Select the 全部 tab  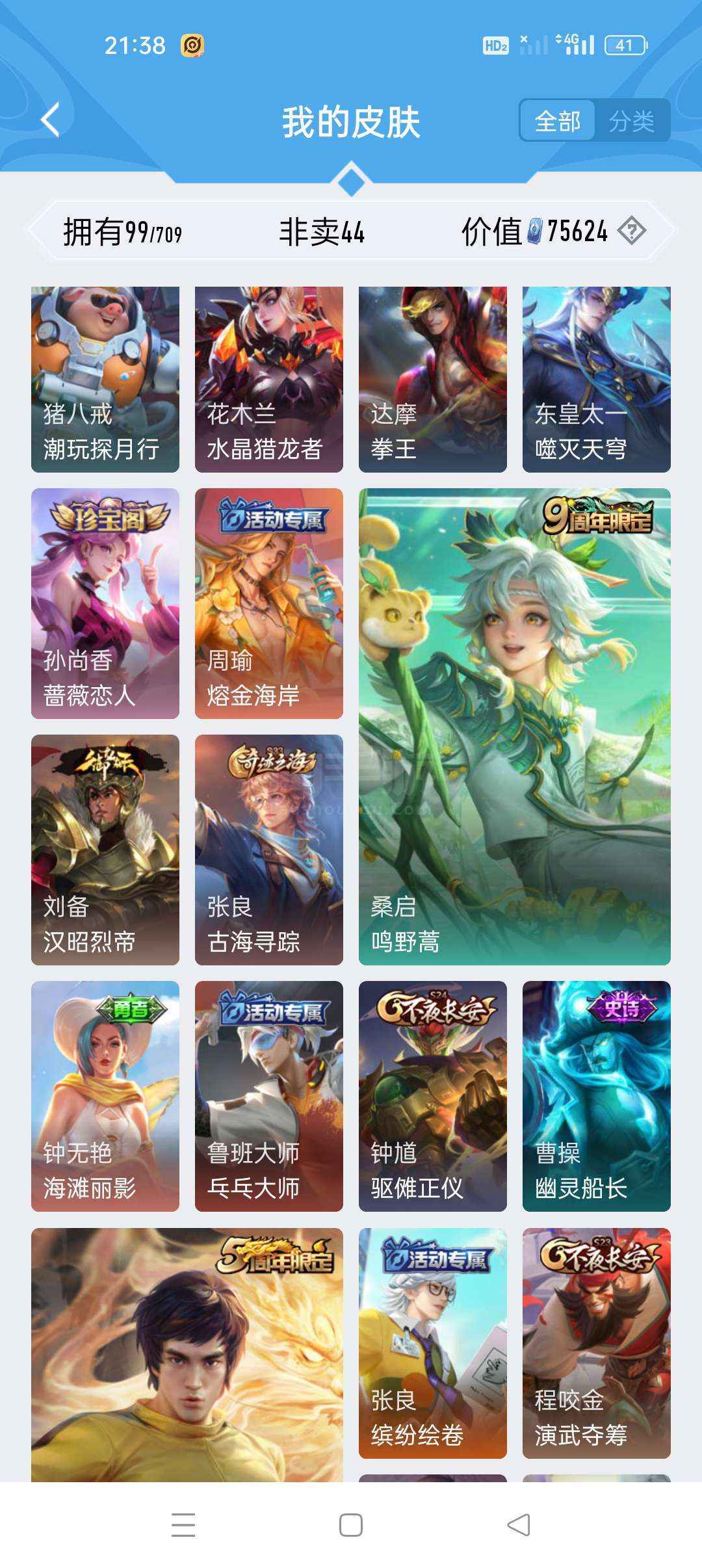point(558,121)
